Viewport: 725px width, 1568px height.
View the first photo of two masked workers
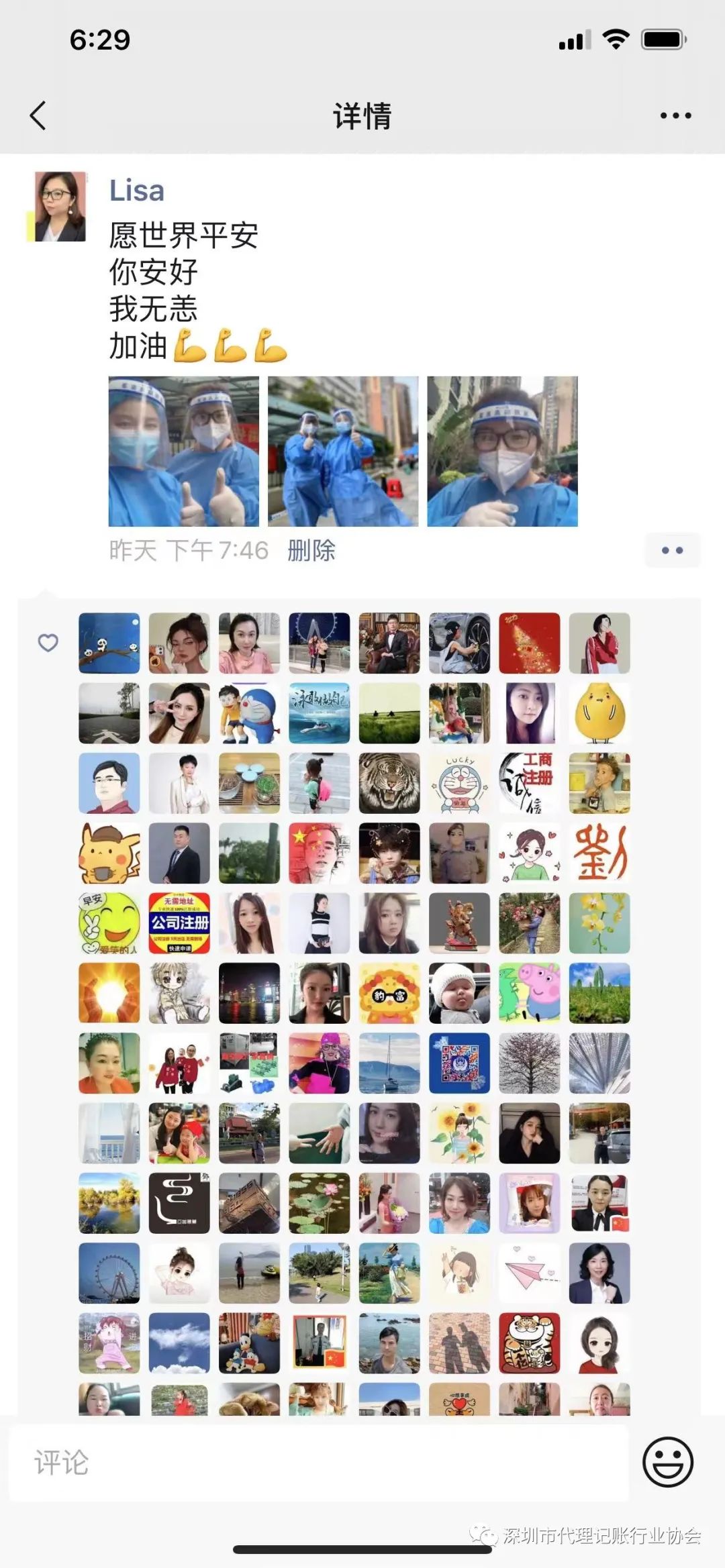point(183,451)
